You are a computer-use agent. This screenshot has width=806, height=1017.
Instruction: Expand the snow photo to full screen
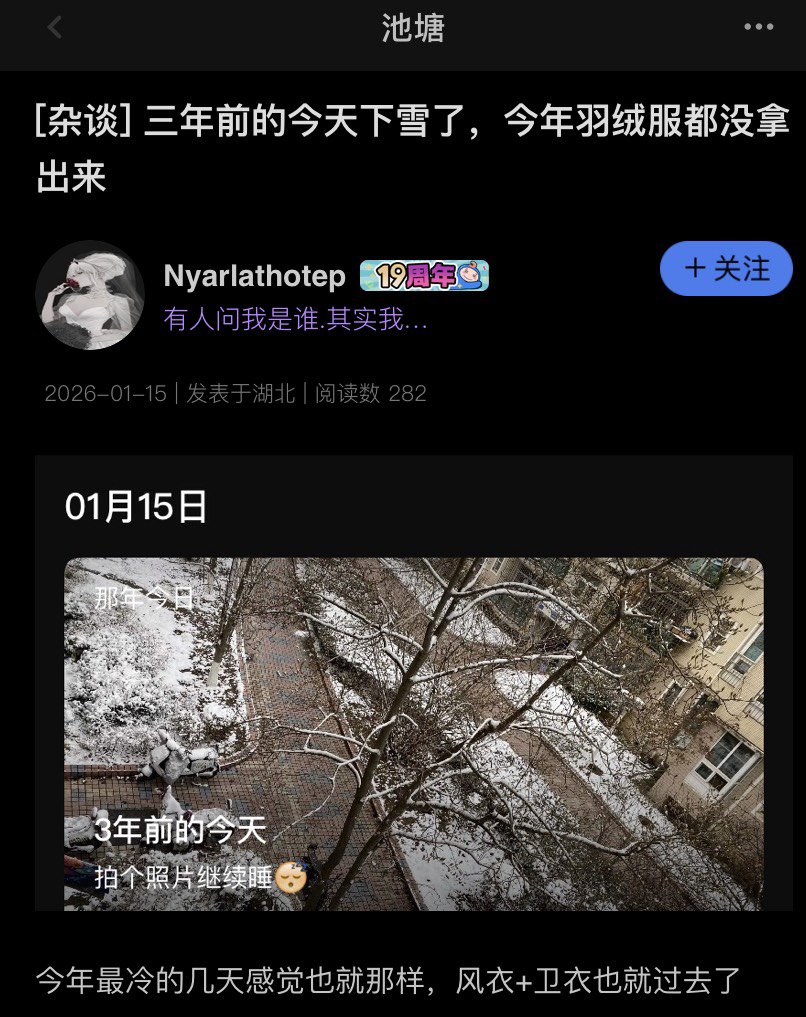point(420,738)
